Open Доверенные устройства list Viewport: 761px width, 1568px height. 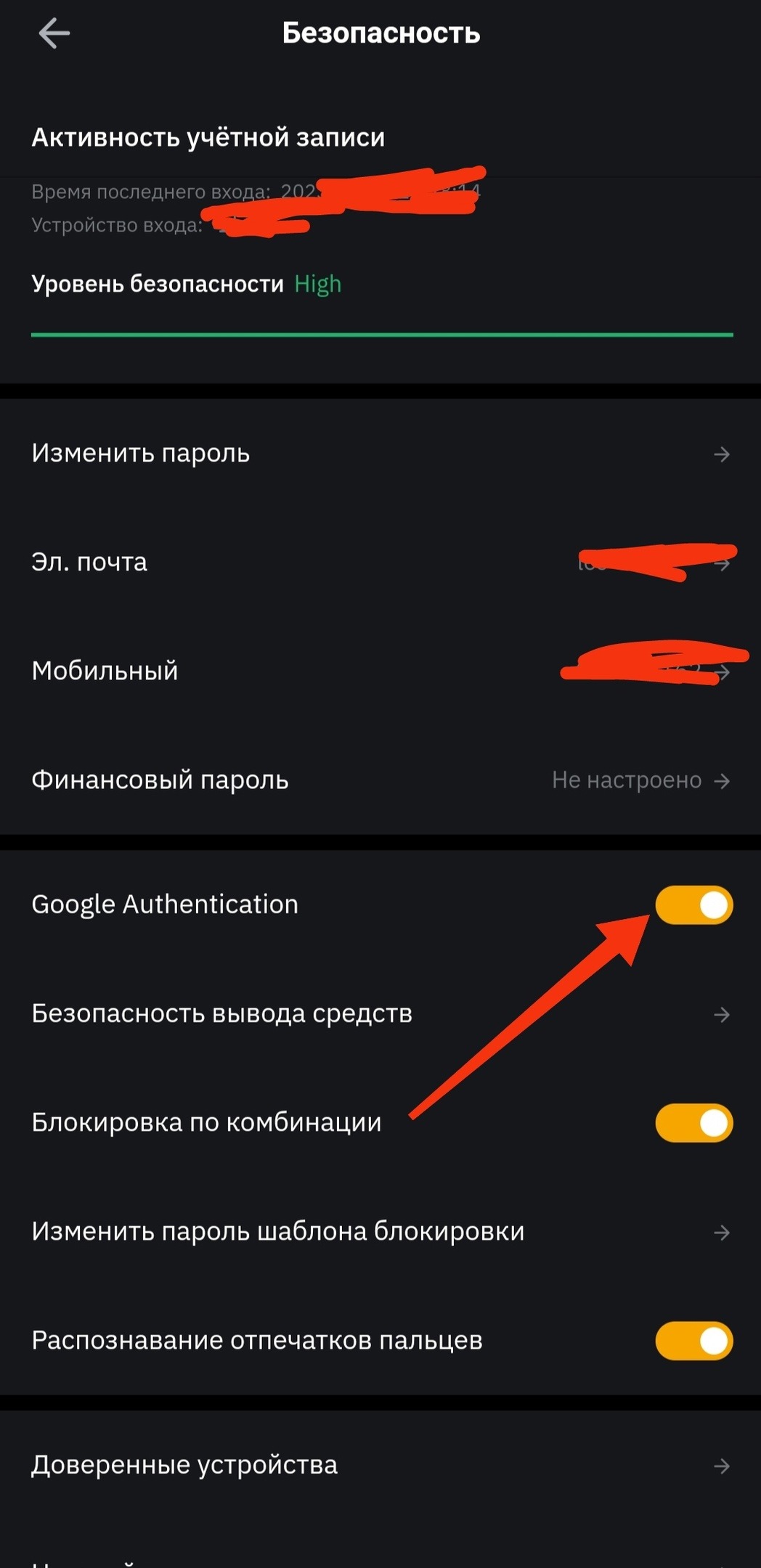pos(380,1466)
